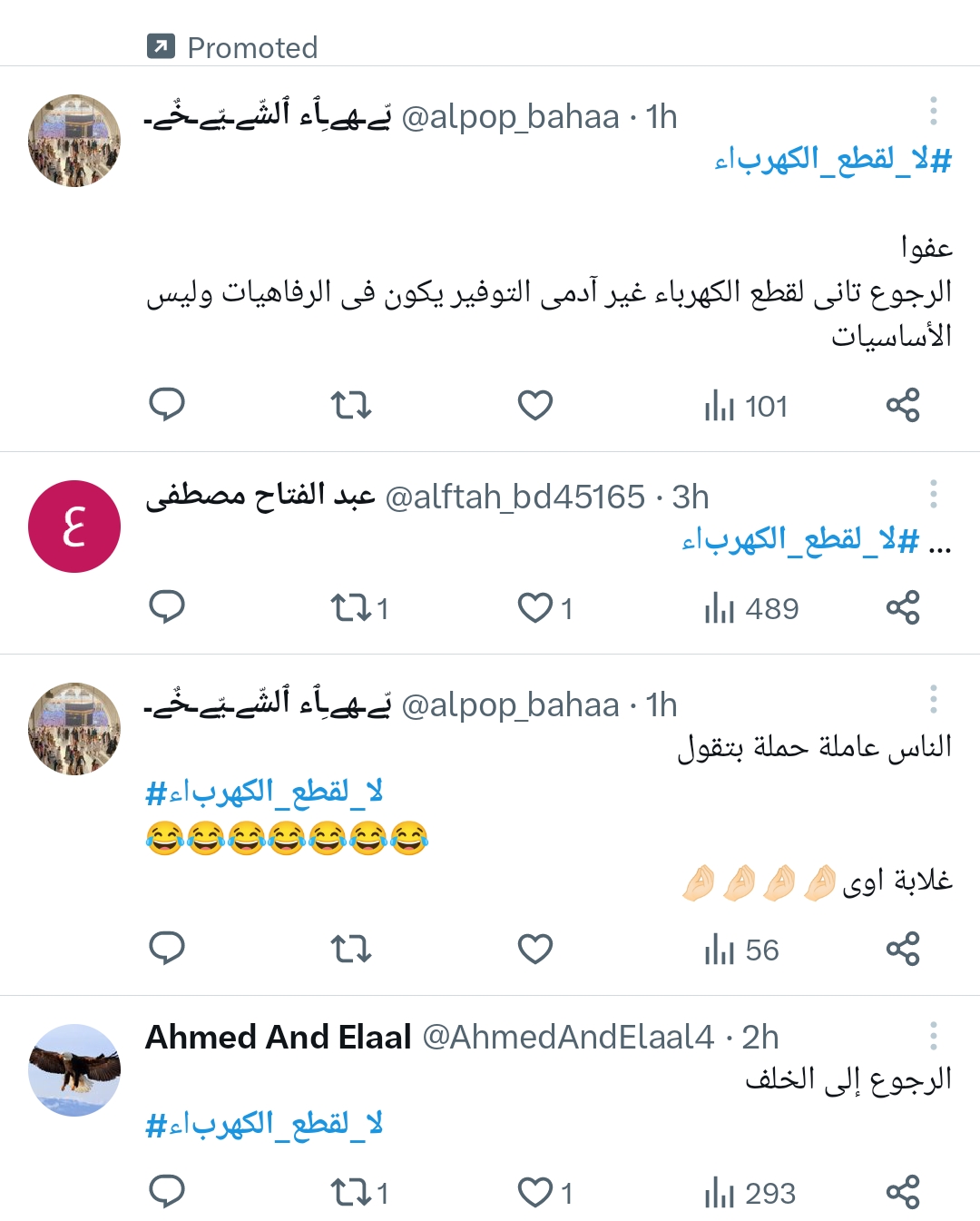The image size is (980, 1221).
Task: Reply to alpop_bahaa tweet with 56 views
Action: pyautogui.click(x=167, y=949)
